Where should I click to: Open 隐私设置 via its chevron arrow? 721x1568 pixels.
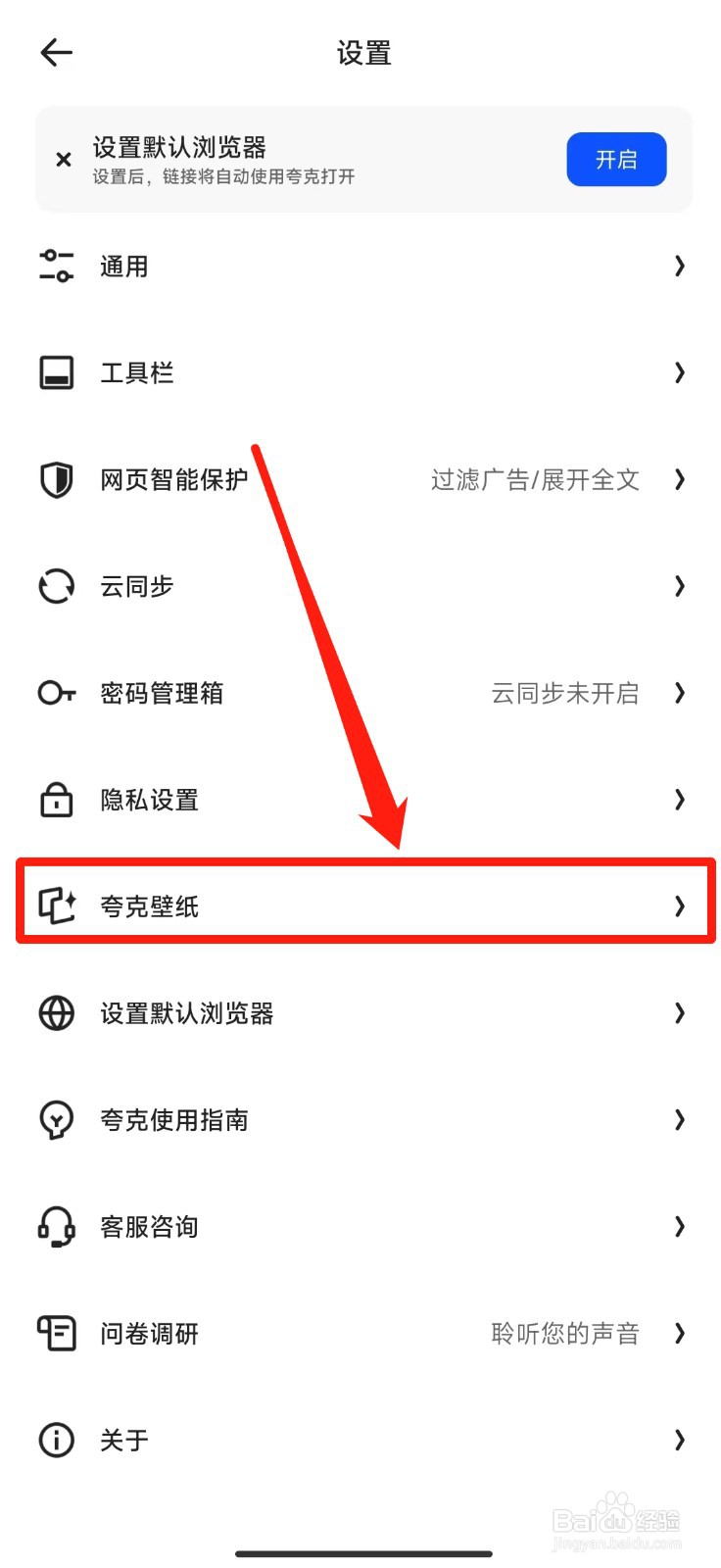[x=680, y=800]
